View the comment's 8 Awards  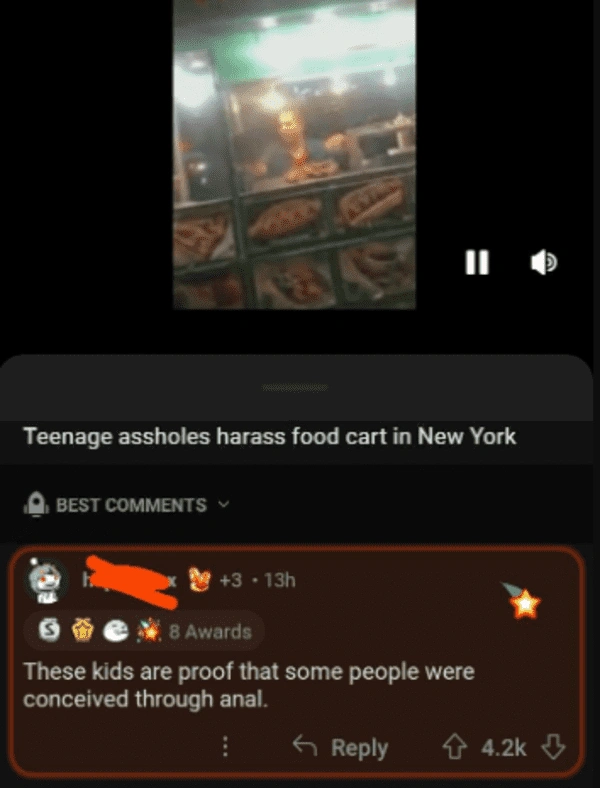click(209, 631)
